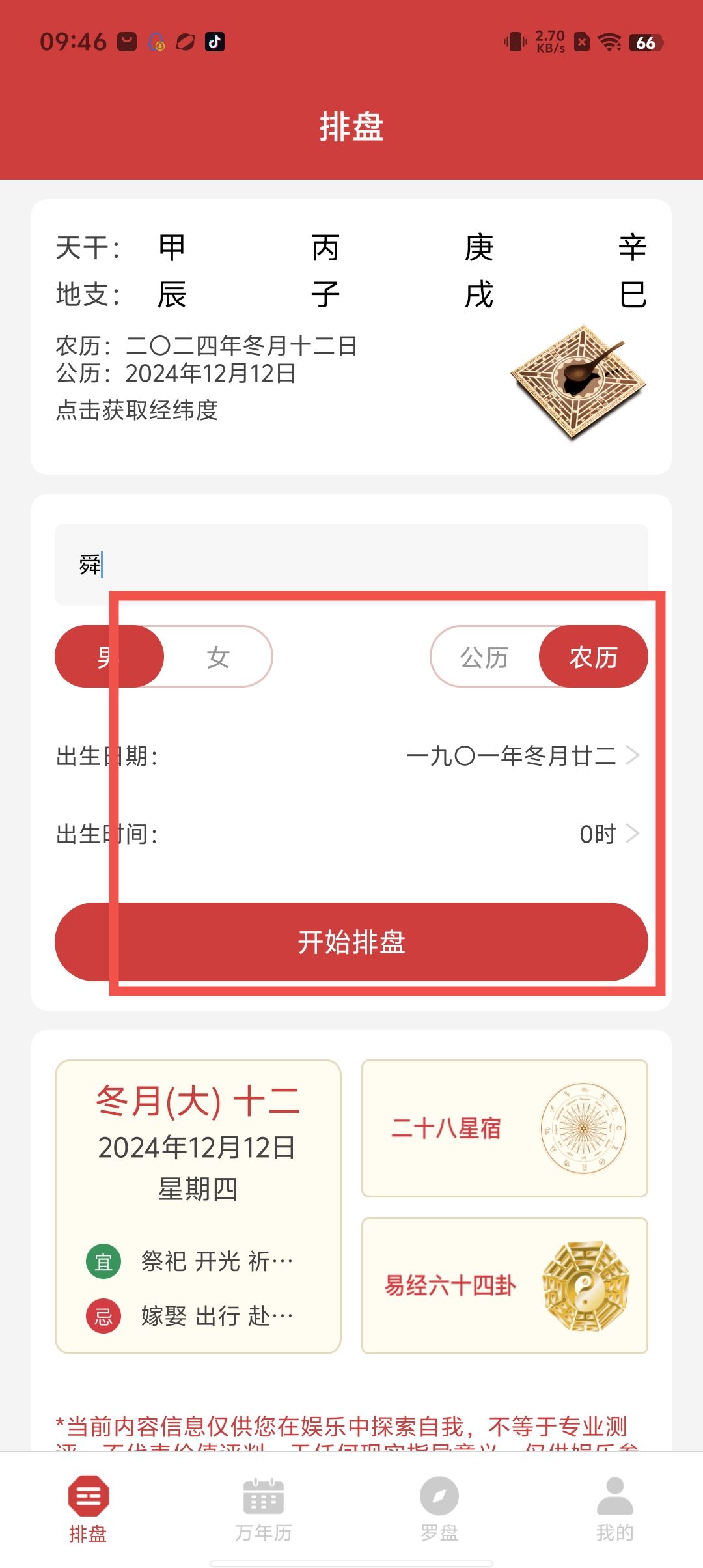703x1568 pixels.
Task: Open the 二十八星宿 card
Action: (x=504, y=1128)
